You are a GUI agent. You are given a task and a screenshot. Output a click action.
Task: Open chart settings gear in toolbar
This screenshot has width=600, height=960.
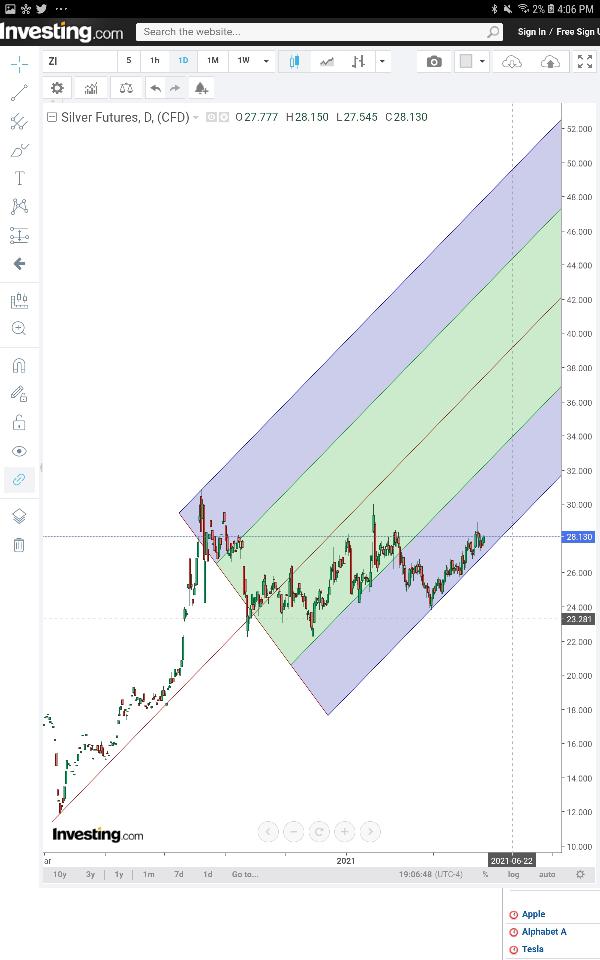pyautogui.click(x=57, y=88)
